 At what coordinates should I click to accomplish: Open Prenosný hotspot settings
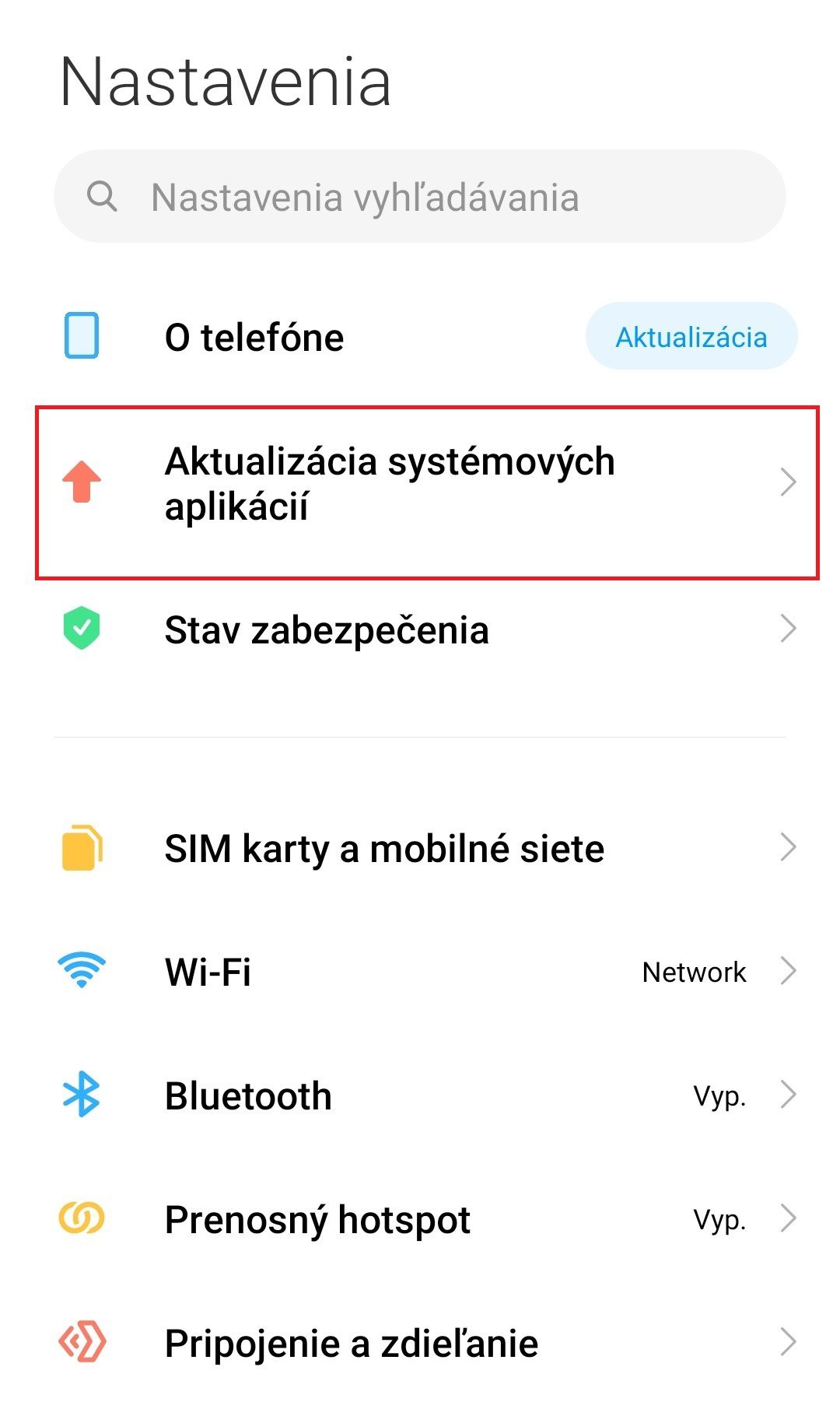(x=420, y=1219)
